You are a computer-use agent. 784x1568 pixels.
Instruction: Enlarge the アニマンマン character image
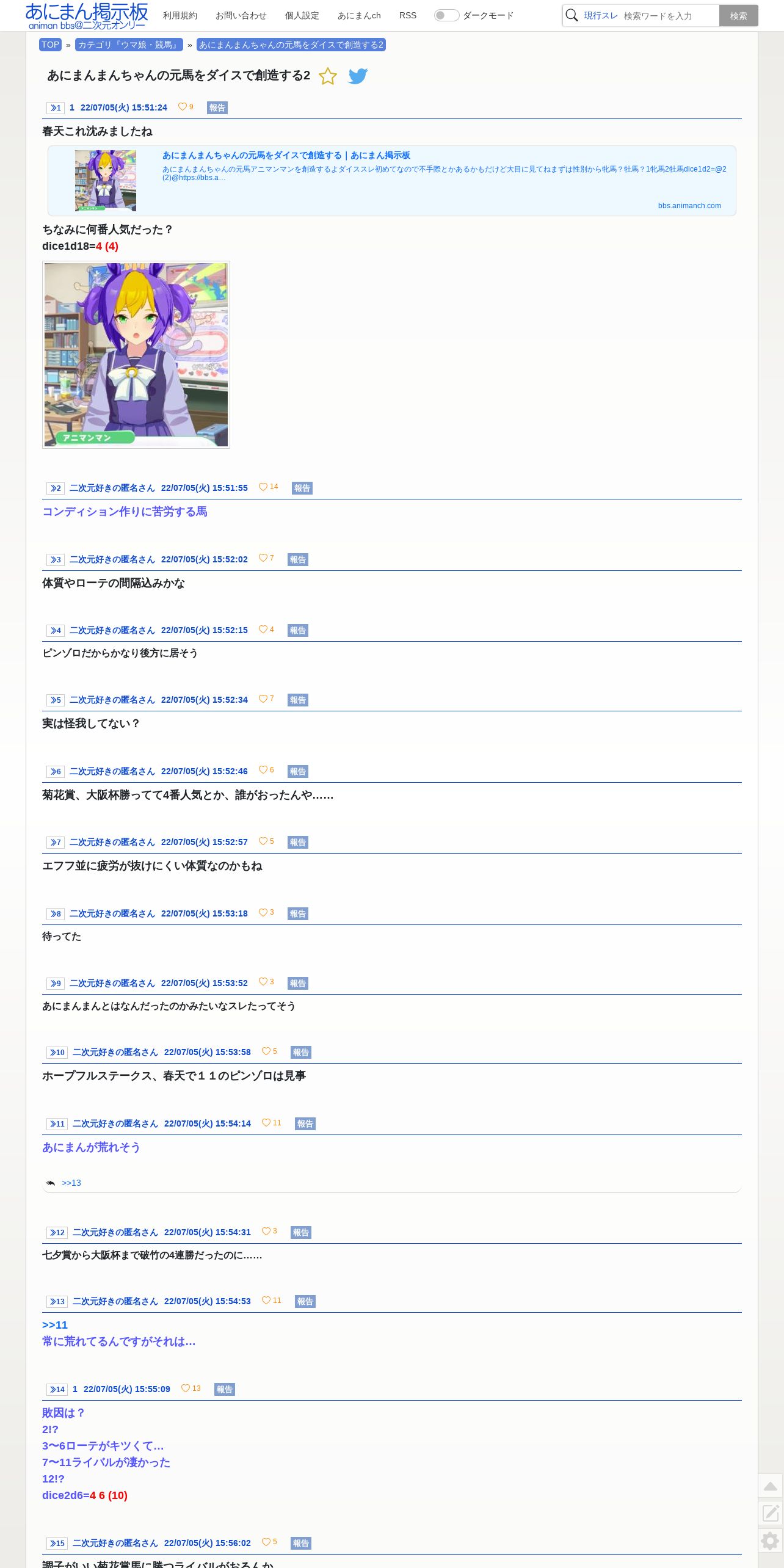(136, 355)
